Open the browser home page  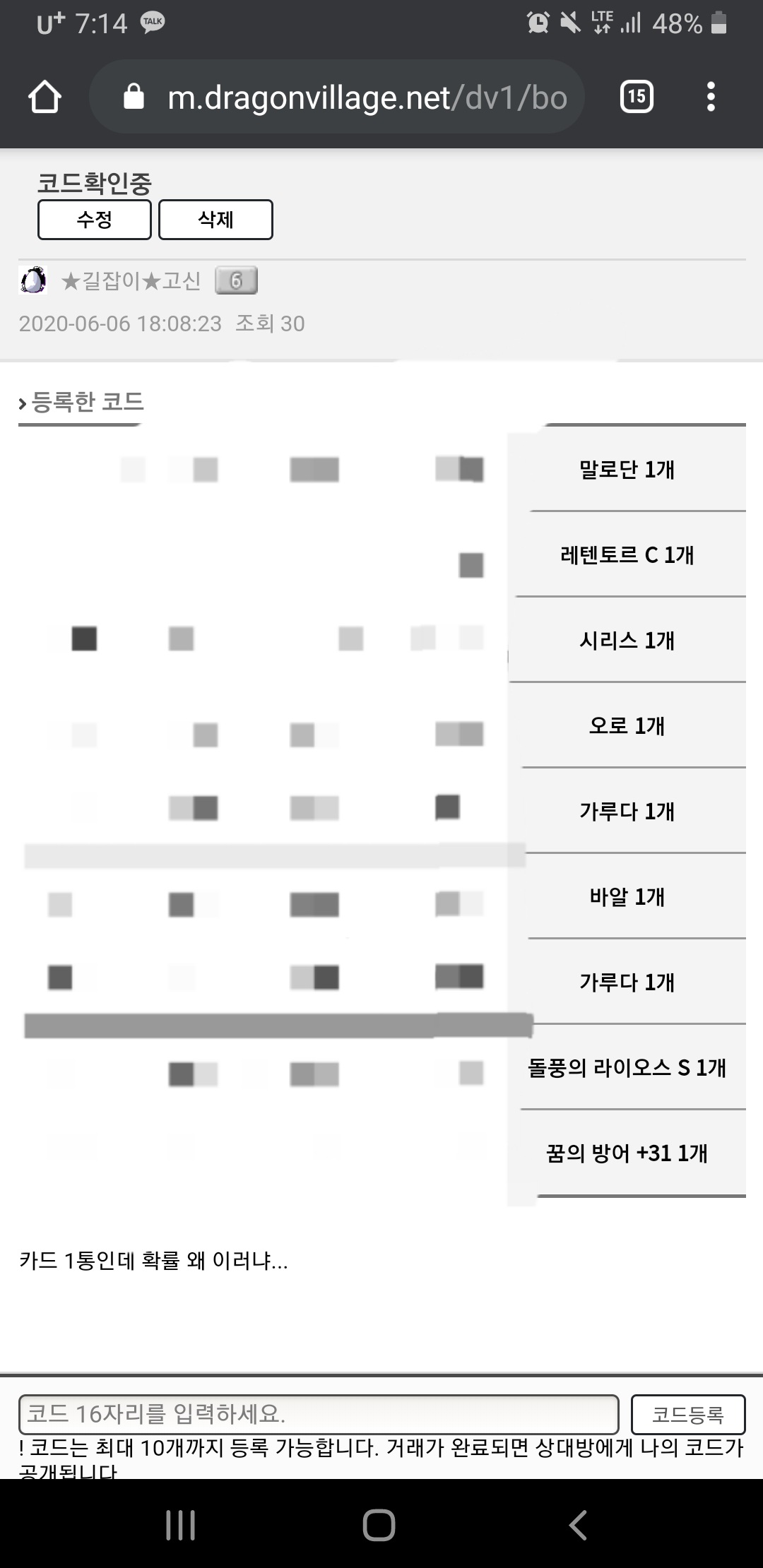pos(45,97)
